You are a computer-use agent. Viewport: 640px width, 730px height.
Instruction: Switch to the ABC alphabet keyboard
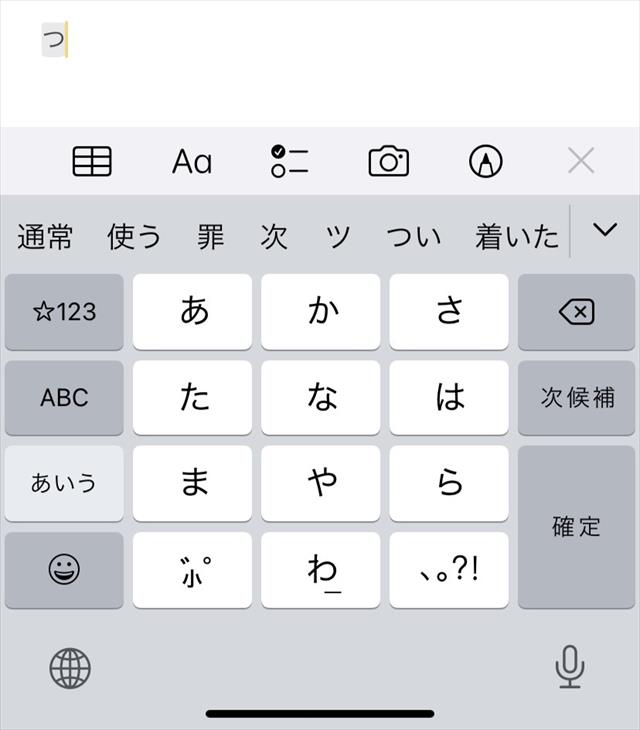pos(64,398)
